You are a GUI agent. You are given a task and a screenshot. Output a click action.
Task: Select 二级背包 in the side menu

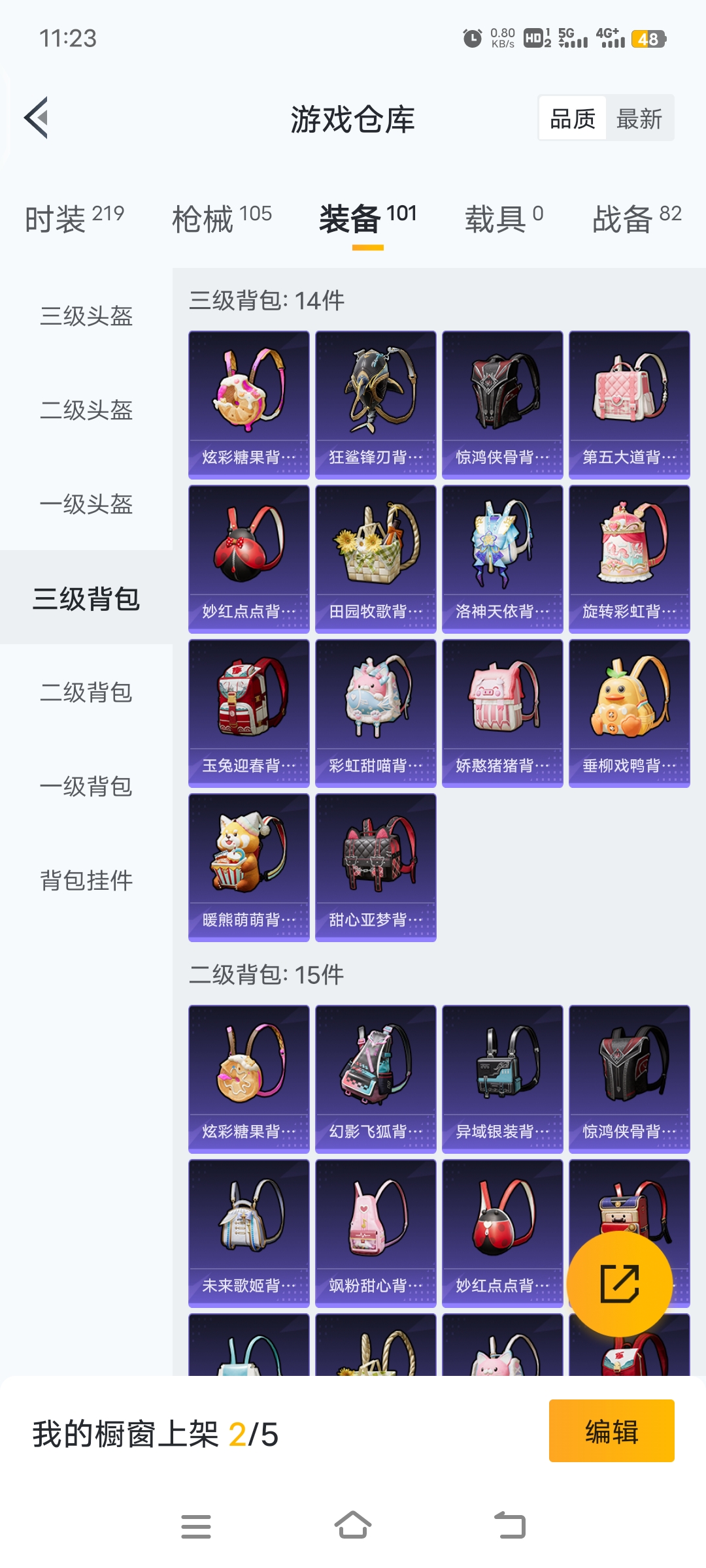pos(86,693)
